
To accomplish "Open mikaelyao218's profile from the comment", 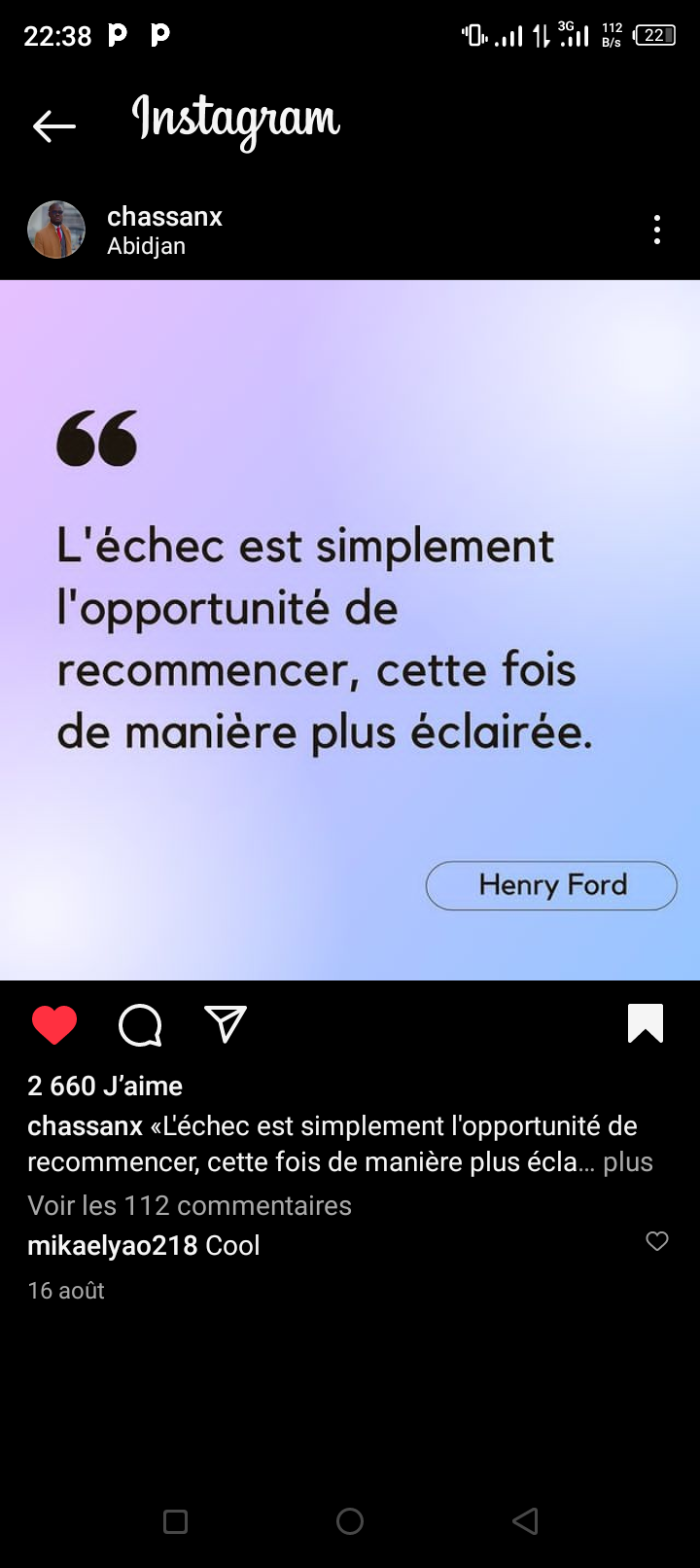I will pyautogui.click(x=112, y=1245).
